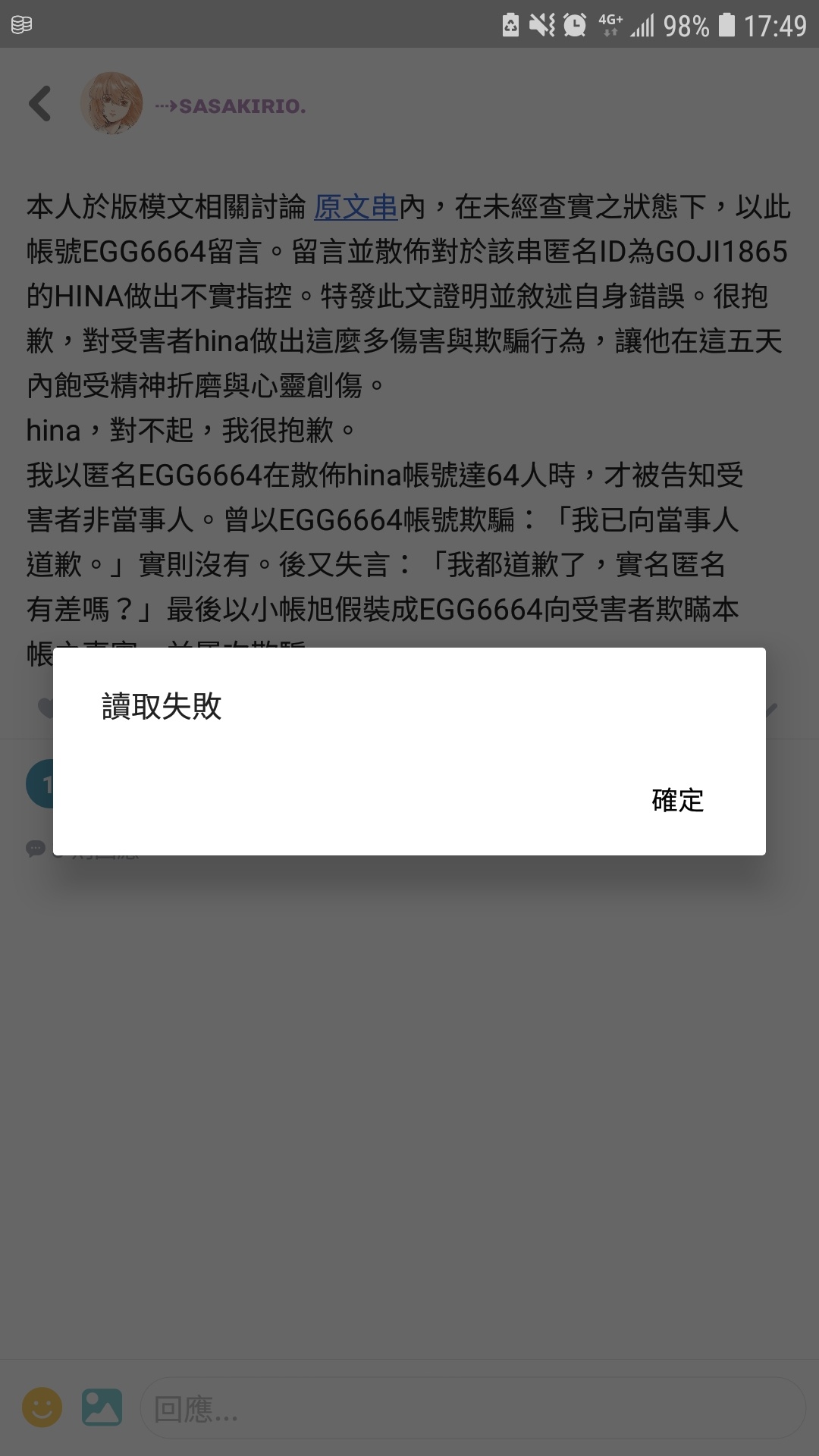The image size is (819, 1456).
Task: Open the 原文串 link in the post
Action: click(356, 207)
